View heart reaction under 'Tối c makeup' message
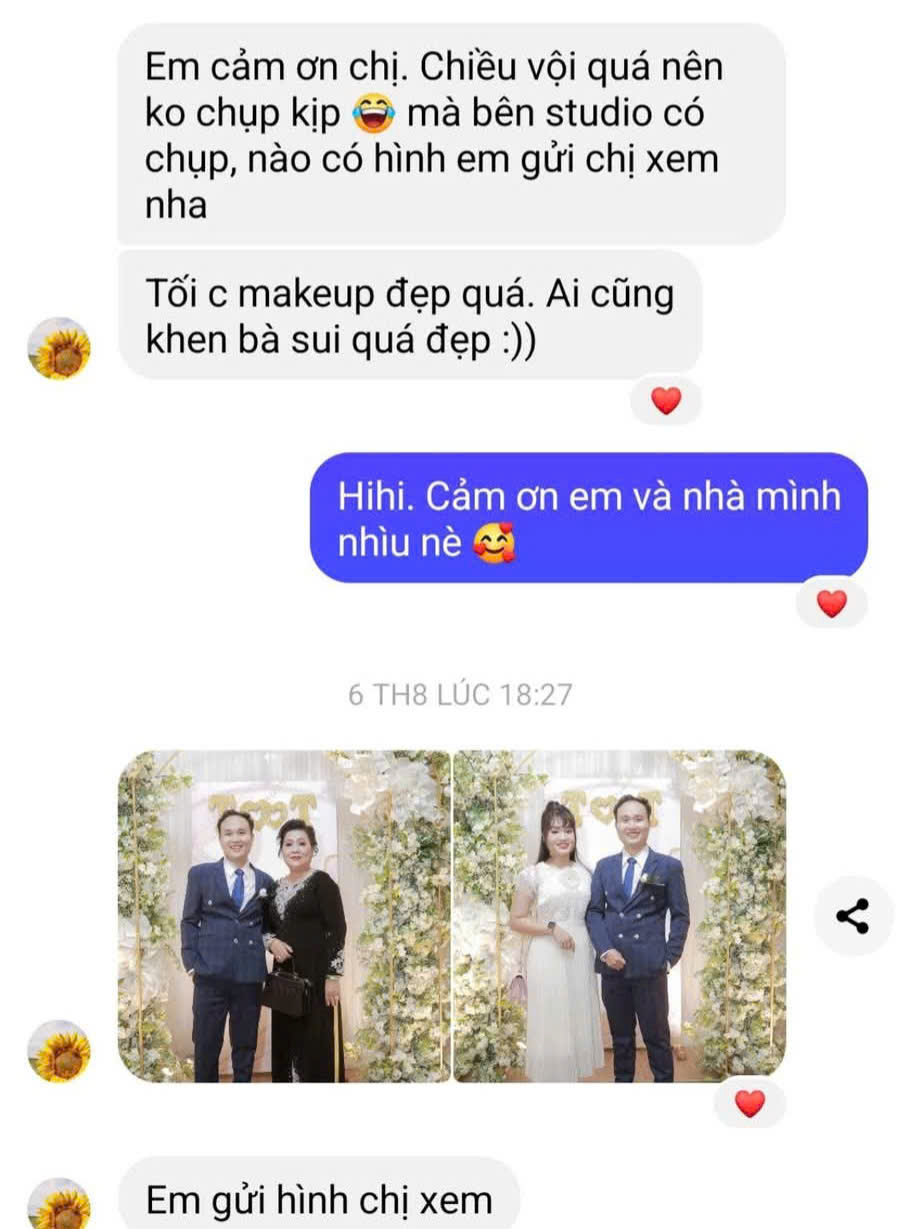 point(666,401)
